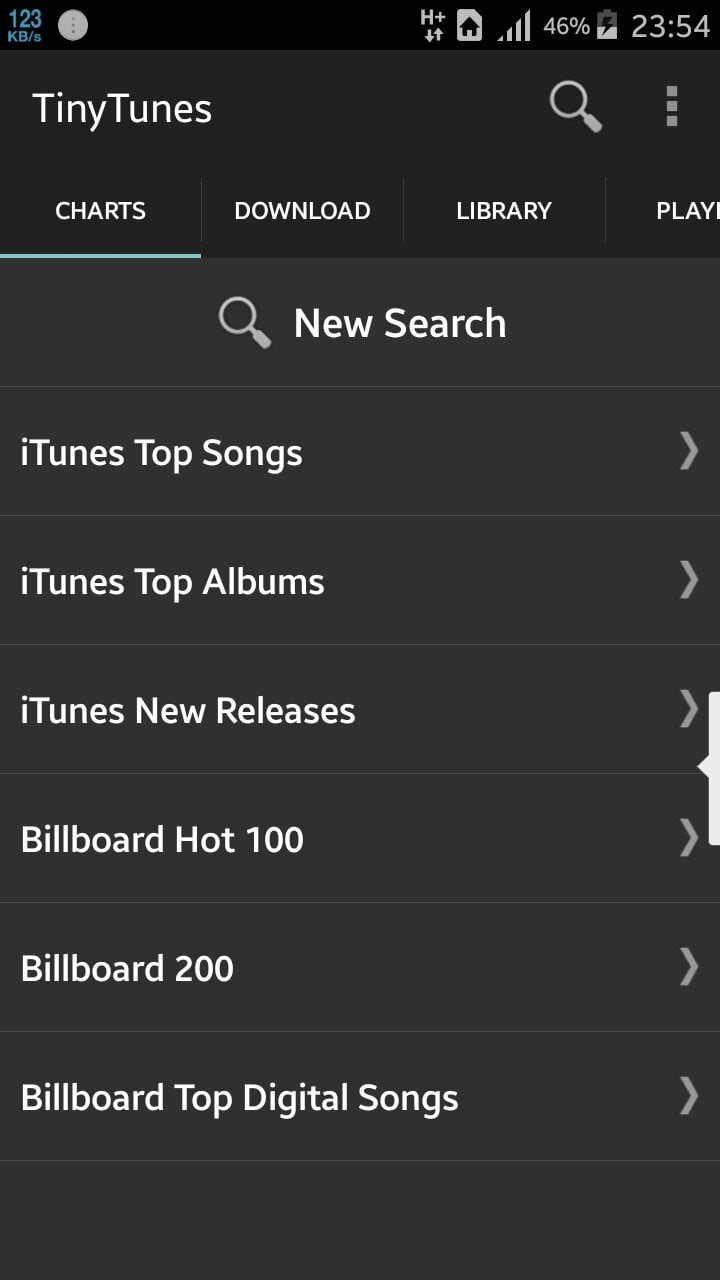Go to the Library tab
Viewport: 720px width, 1280px height.
pos(504,211)
